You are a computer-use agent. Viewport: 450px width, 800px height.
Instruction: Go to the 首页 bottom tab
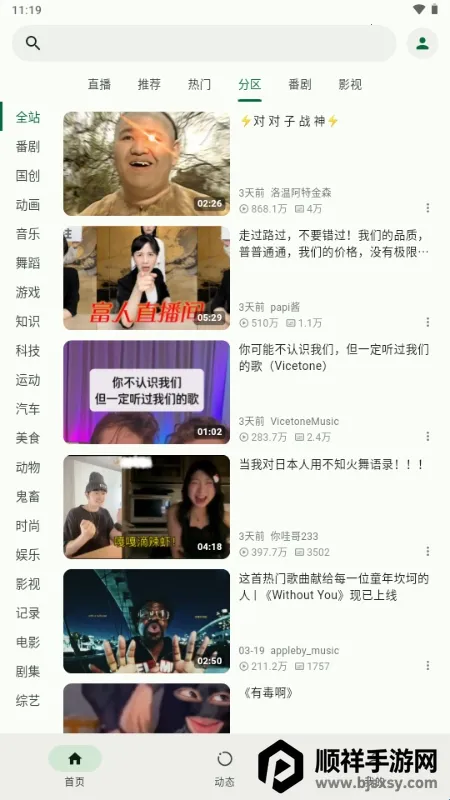pos(75,766)
